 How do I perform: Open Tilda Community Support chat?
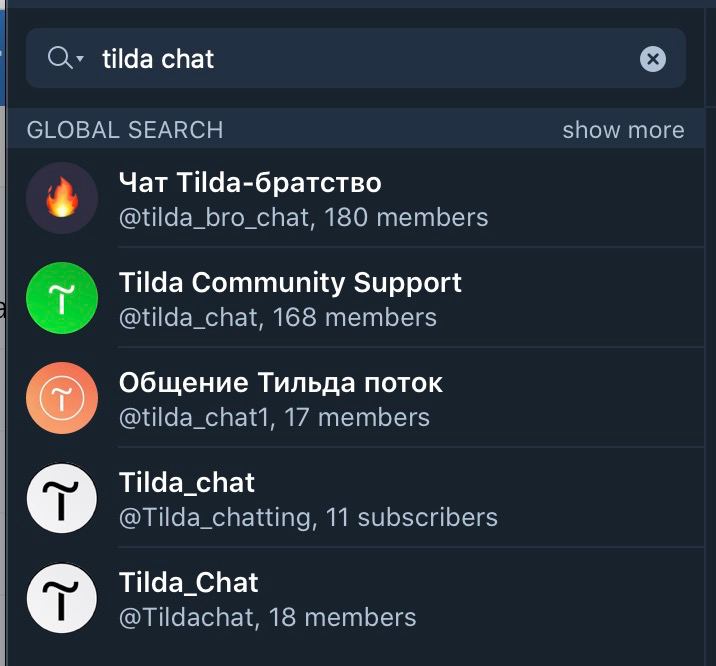[360, 298]
